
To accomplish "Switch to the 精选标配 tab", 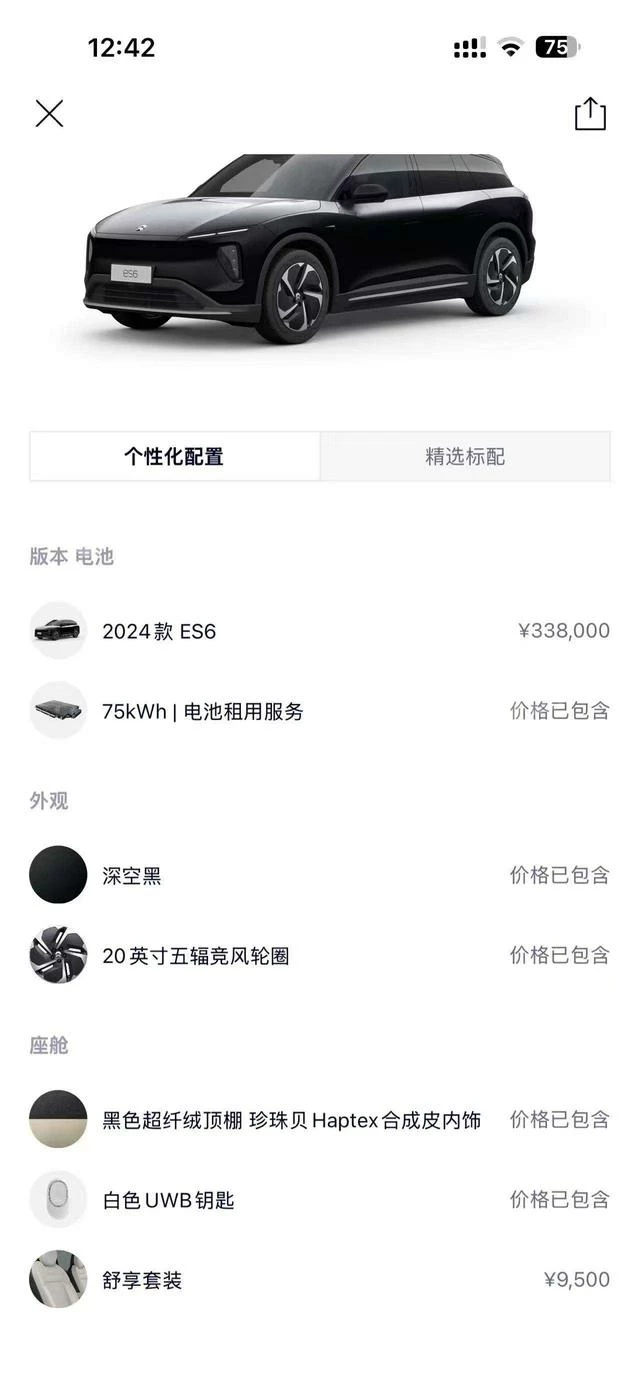I will tap(465, 457).
